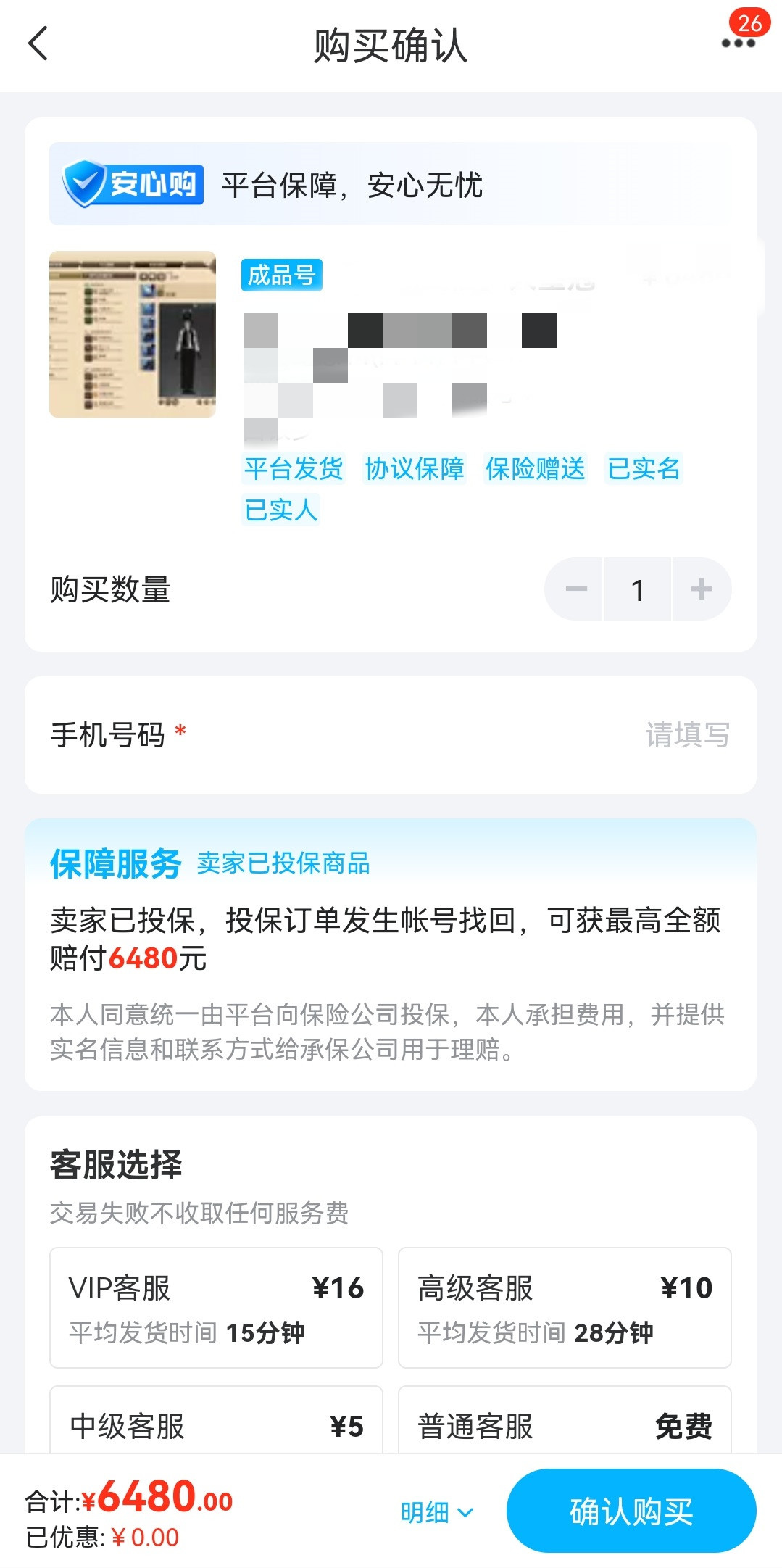This screenshot has width=782, height=1568.
Task: Open the product screenshot thumbnail
Action: click(133, 334)
